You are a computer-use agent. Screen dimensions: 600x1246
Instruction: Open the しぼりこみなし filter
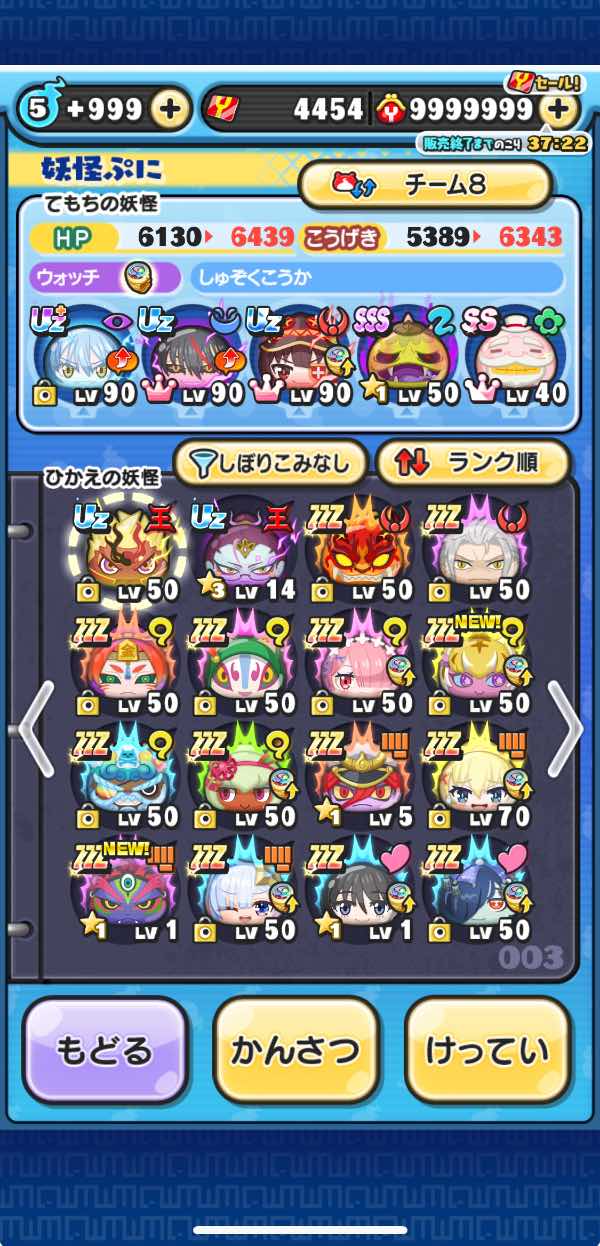click(270, 461)
